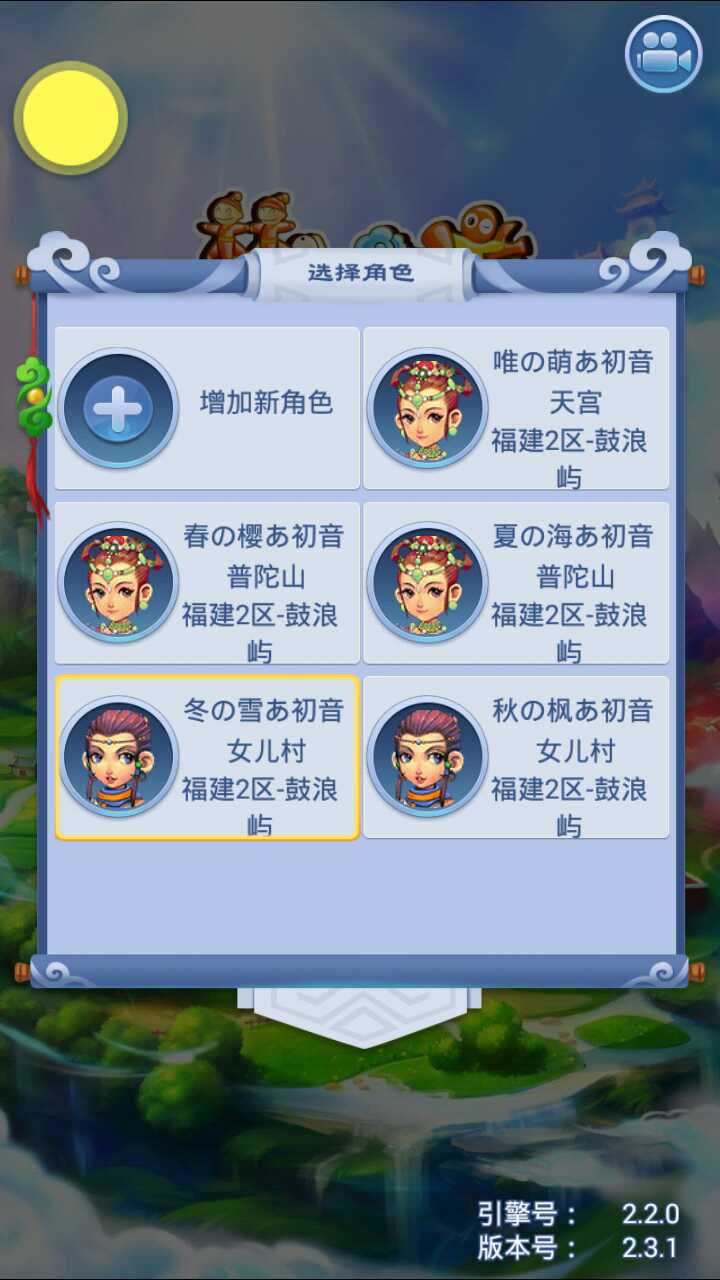Screen dimensions: 720x1280
Task: Select character 冬の雪あ初音
Action: pyautogui.click(x=207, y=757)
